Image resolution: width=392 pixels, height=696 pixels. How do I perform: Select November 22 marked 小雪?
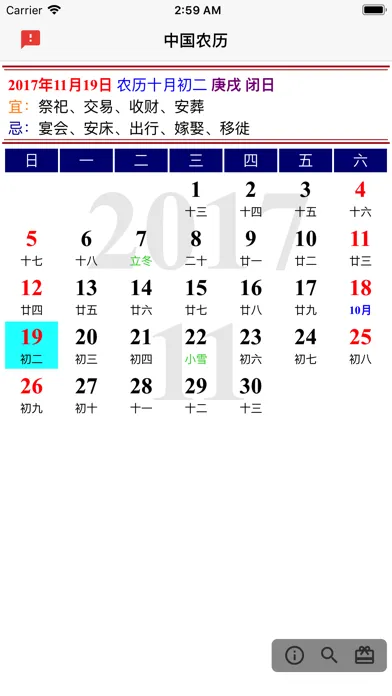click(196, 345)
